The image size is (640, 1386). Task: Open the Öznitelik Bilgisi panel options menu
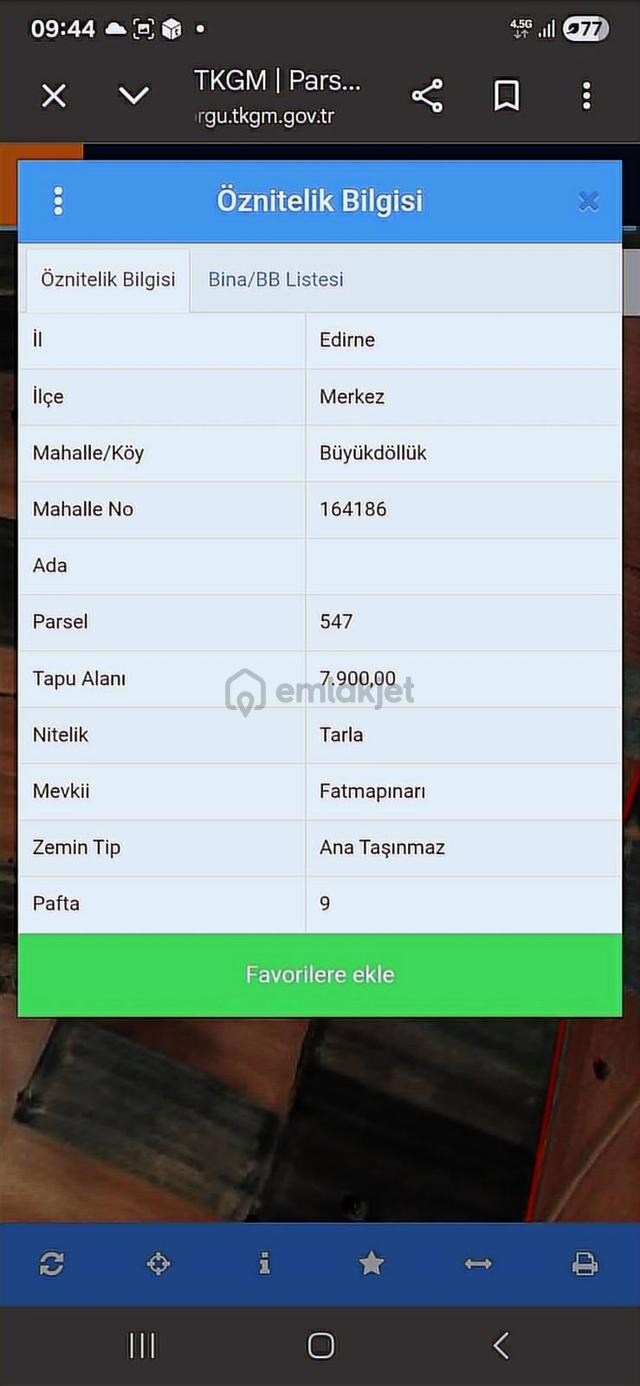(x=58, y=201)
